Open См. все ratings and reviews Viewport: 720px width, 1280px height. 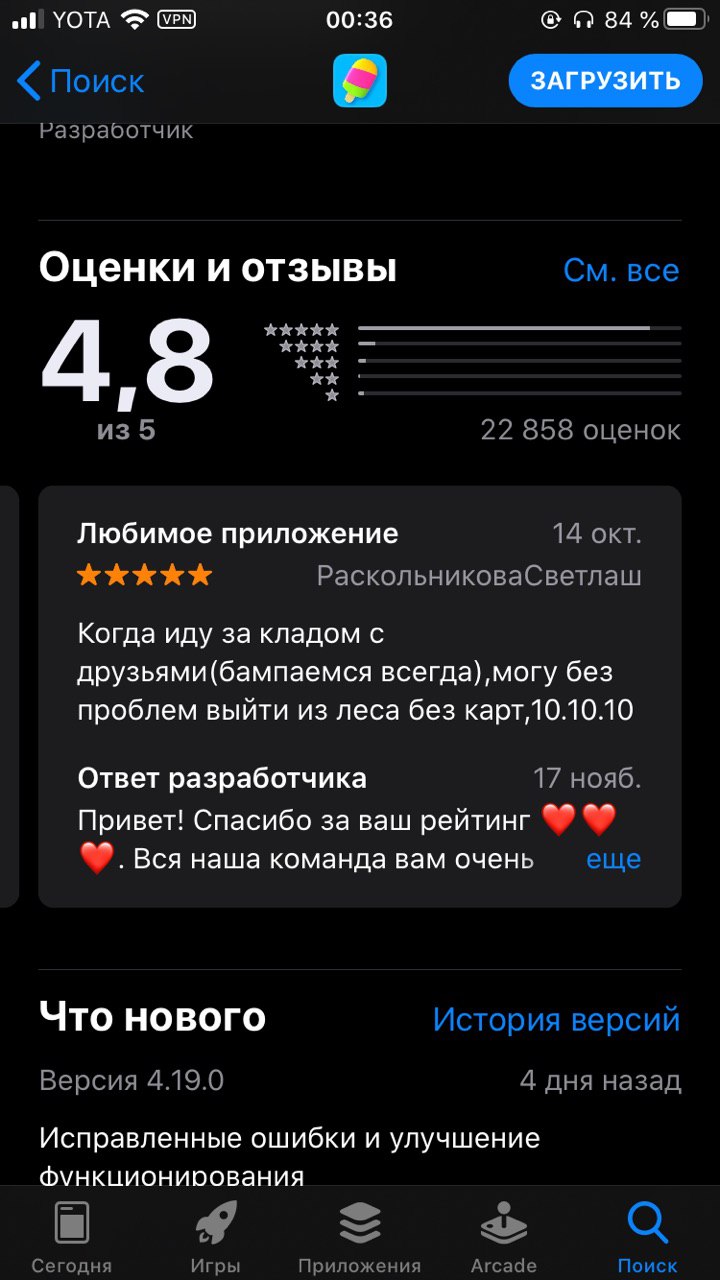[621, 270]
